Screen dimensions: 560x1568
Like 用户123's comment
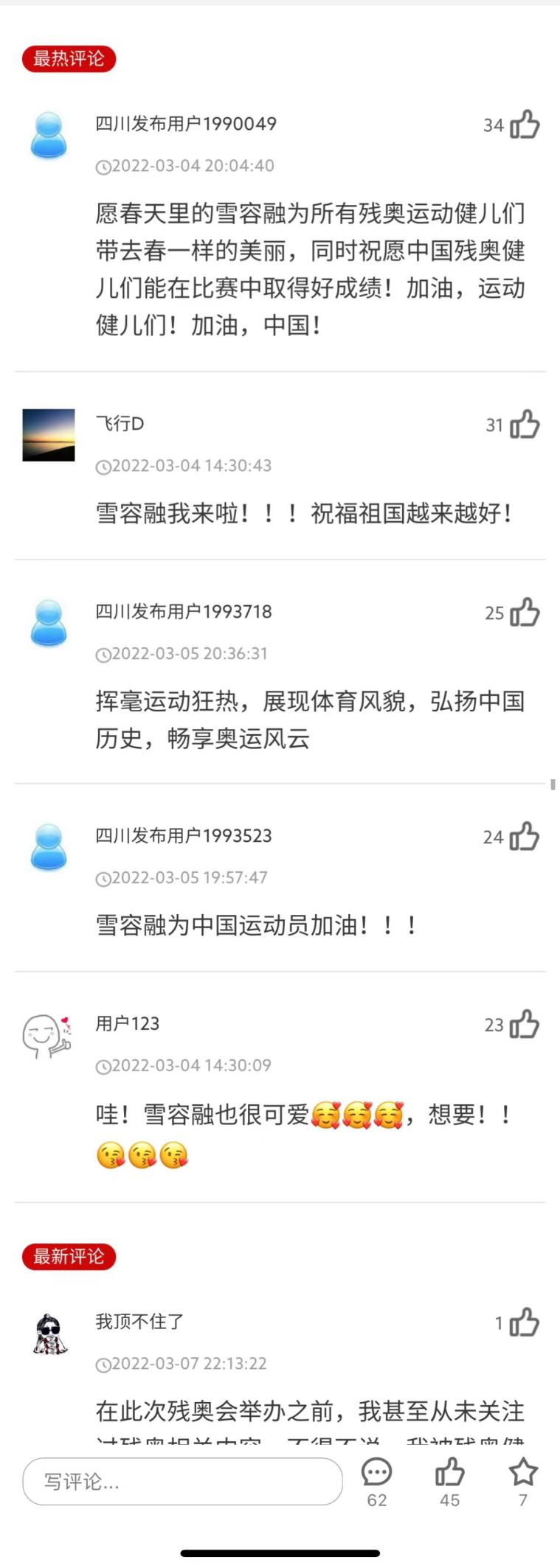click(525, 1025)
